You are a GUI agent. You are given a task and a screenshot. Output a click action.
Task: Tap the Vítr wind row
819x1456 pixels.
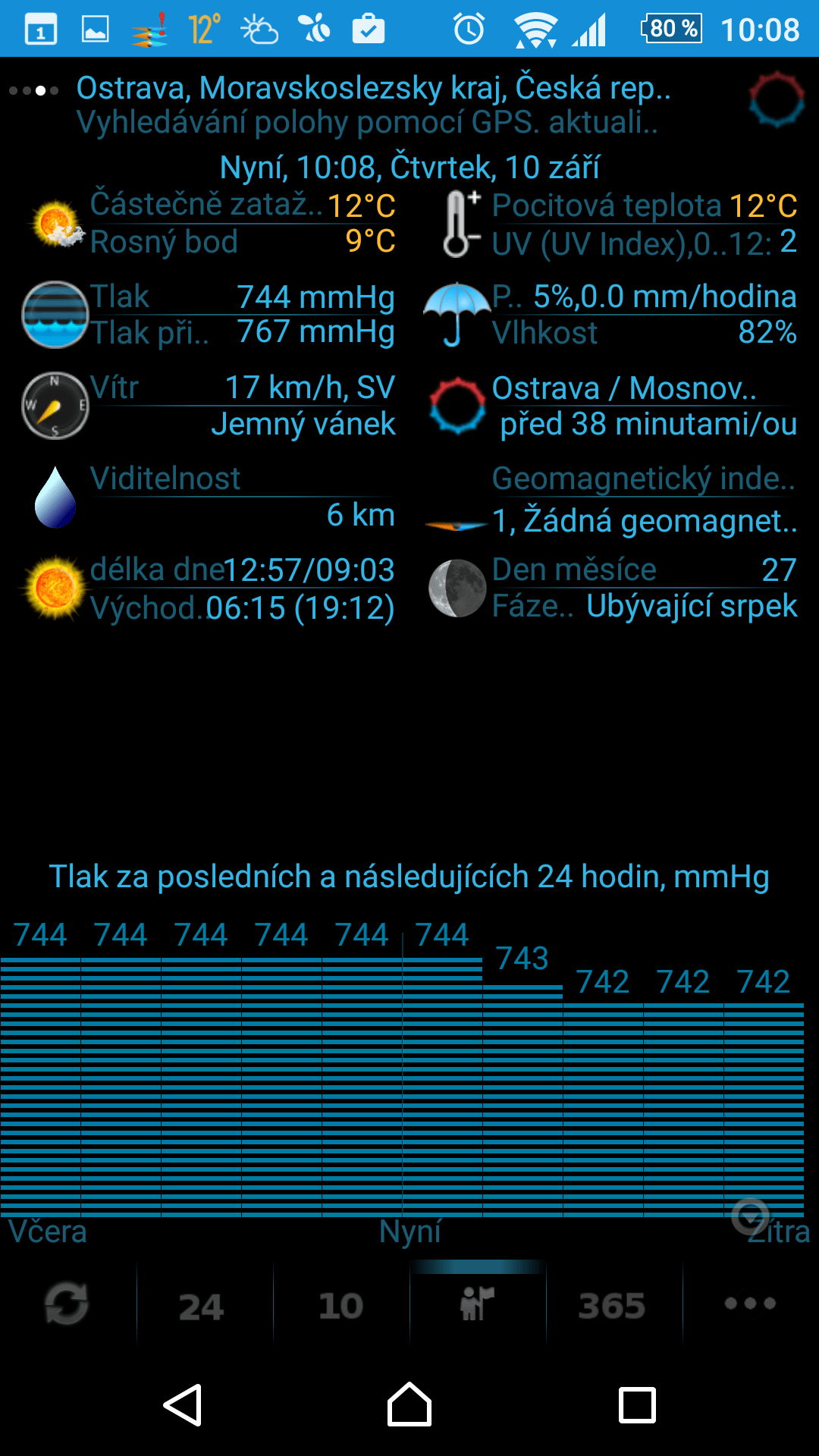(209, 406)
